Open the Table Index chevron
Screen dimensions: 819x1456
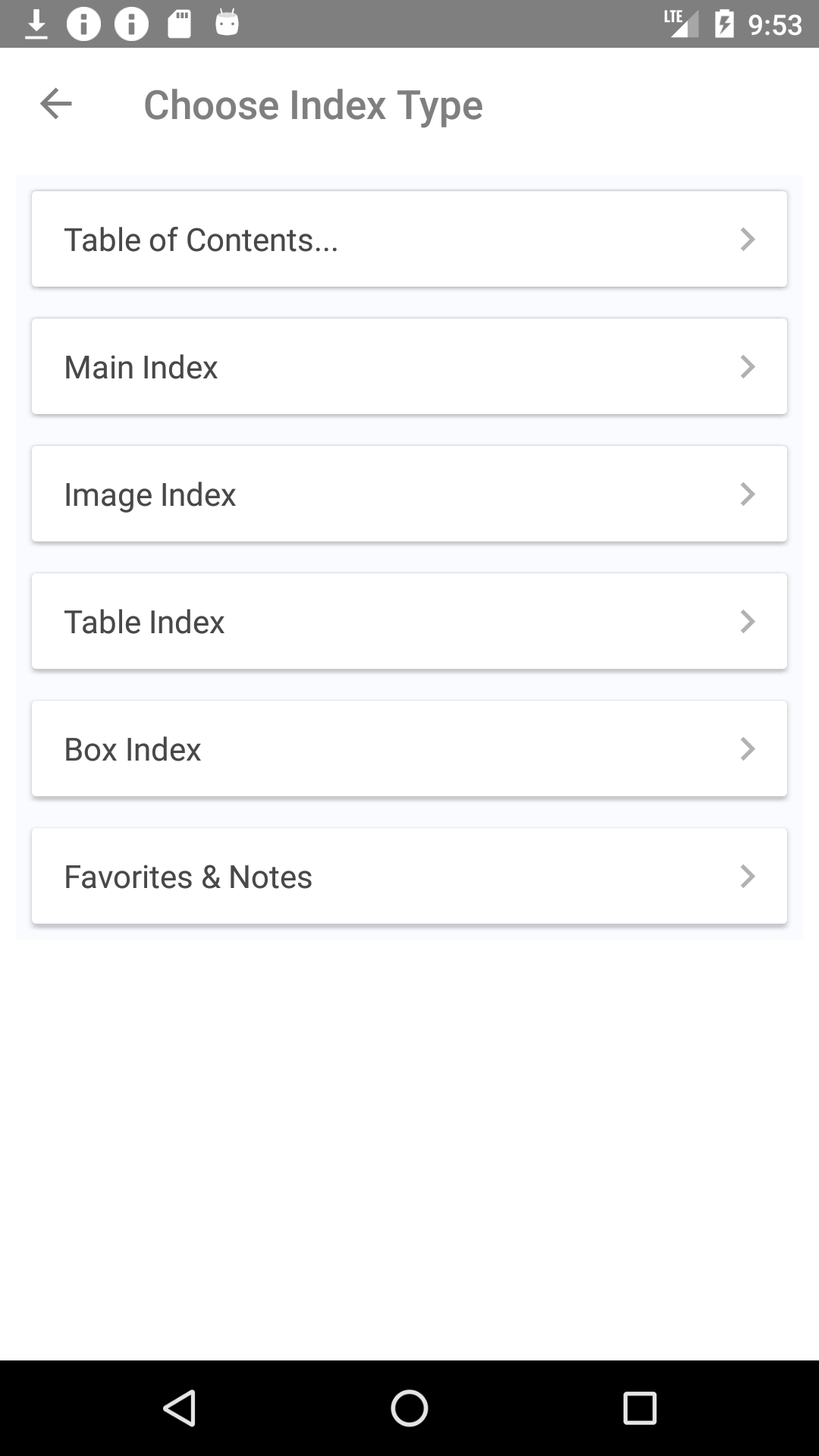click(748, 621)
